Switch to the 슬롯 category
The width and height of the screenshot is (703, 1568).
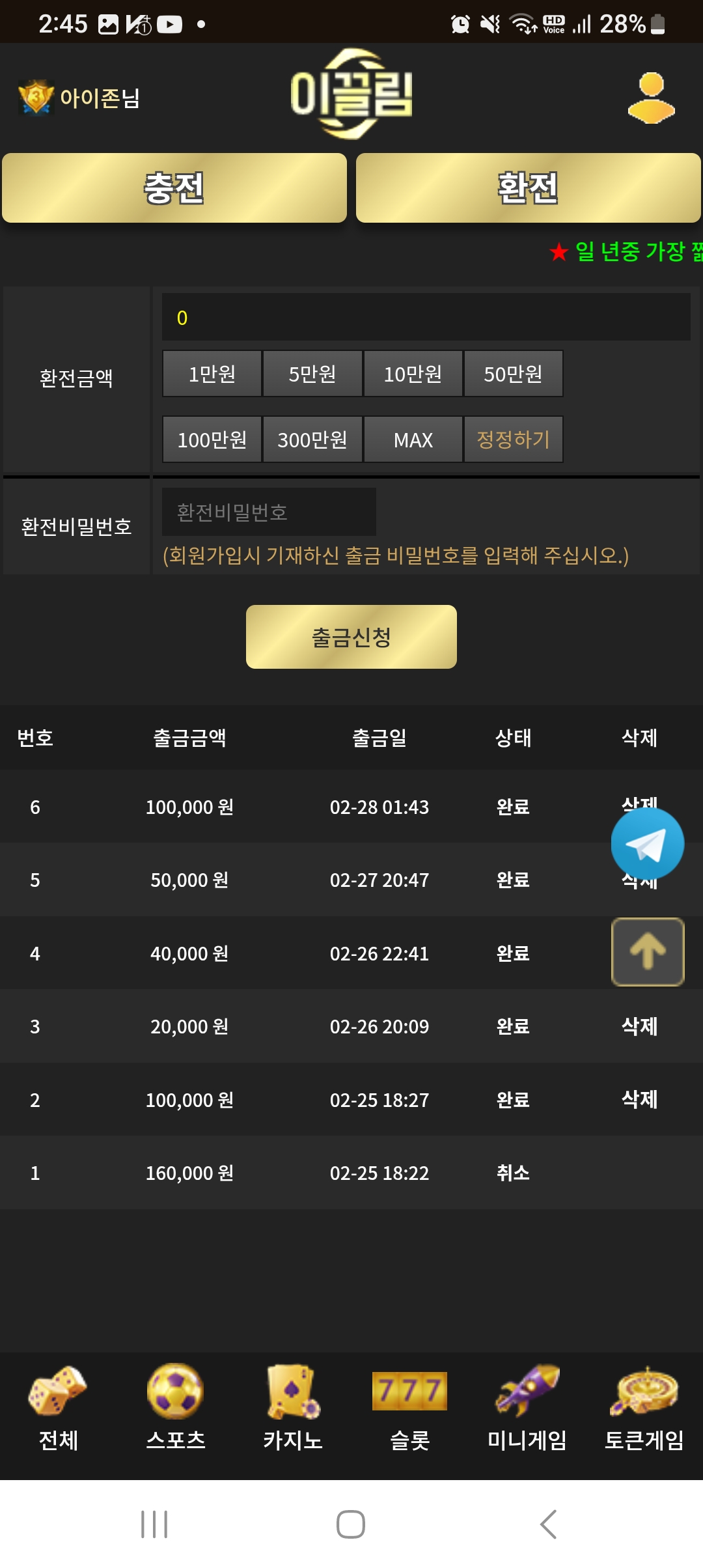409,1408
